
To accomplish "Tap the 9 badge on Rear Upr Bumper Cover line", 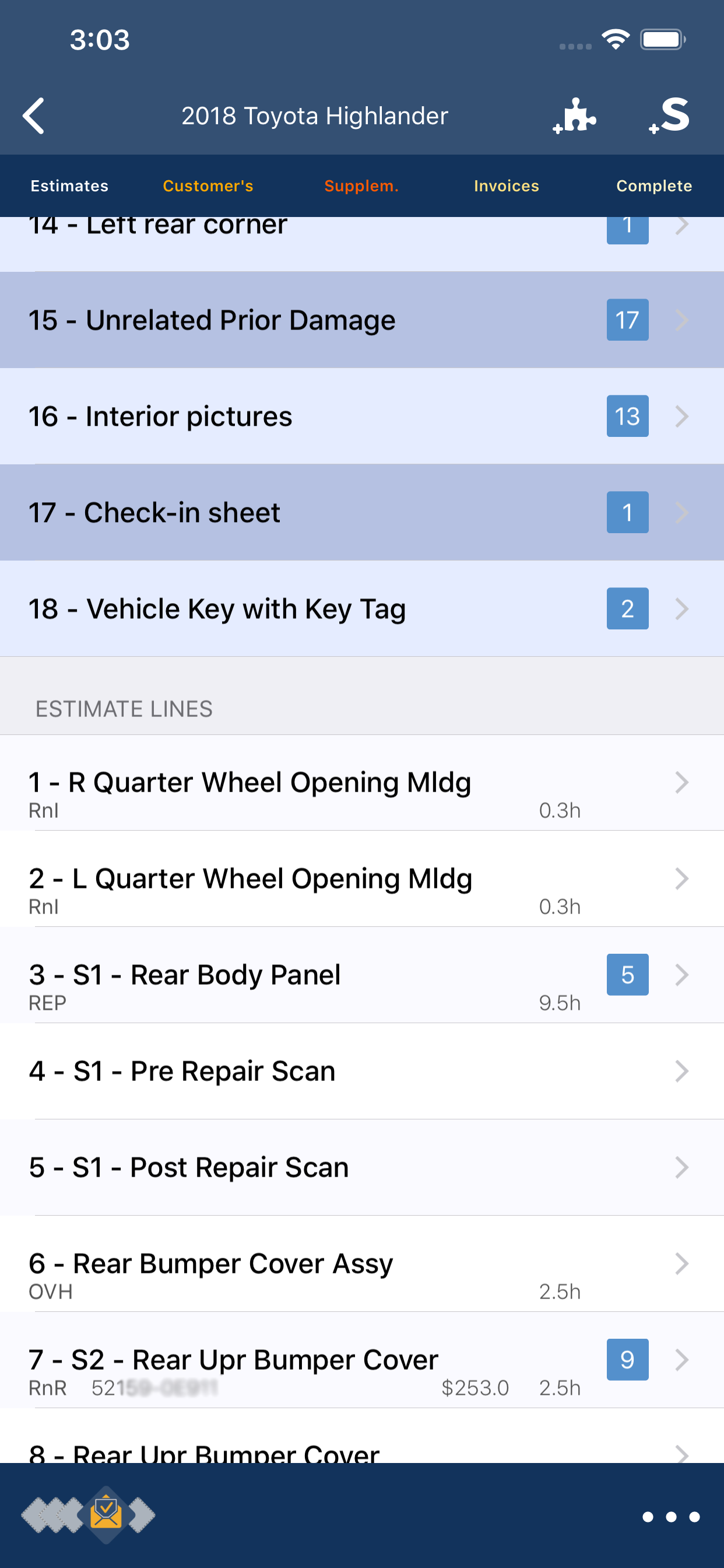I will (627, 1360).
